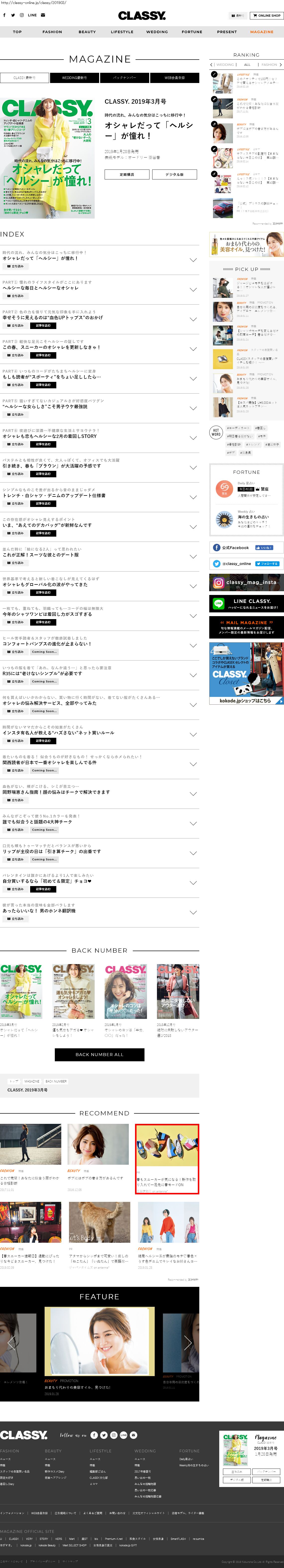Select the バックナンバー button under MAGAZINE
This screenshot has width=284, height=1568.
(x=124, y=78)
